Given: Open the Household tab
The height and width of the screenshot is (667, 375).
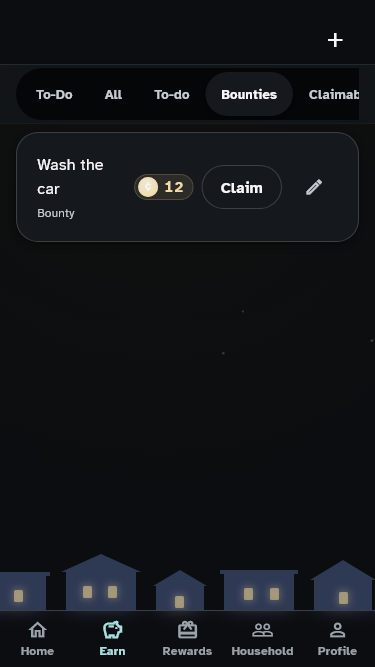Looking at the screenshot, I should [262, 639].
